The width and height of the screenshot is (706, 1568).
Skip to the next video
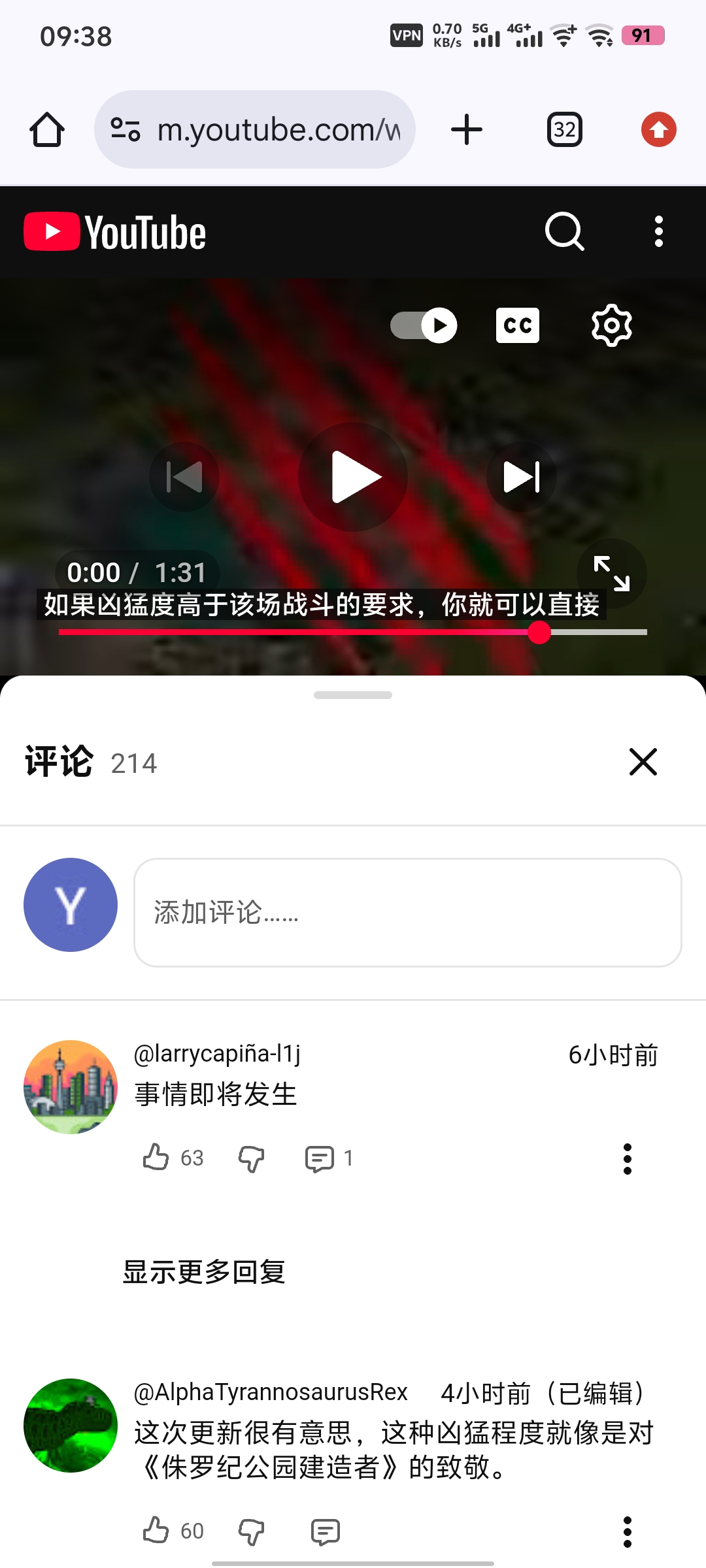click(x=521, y=477)
